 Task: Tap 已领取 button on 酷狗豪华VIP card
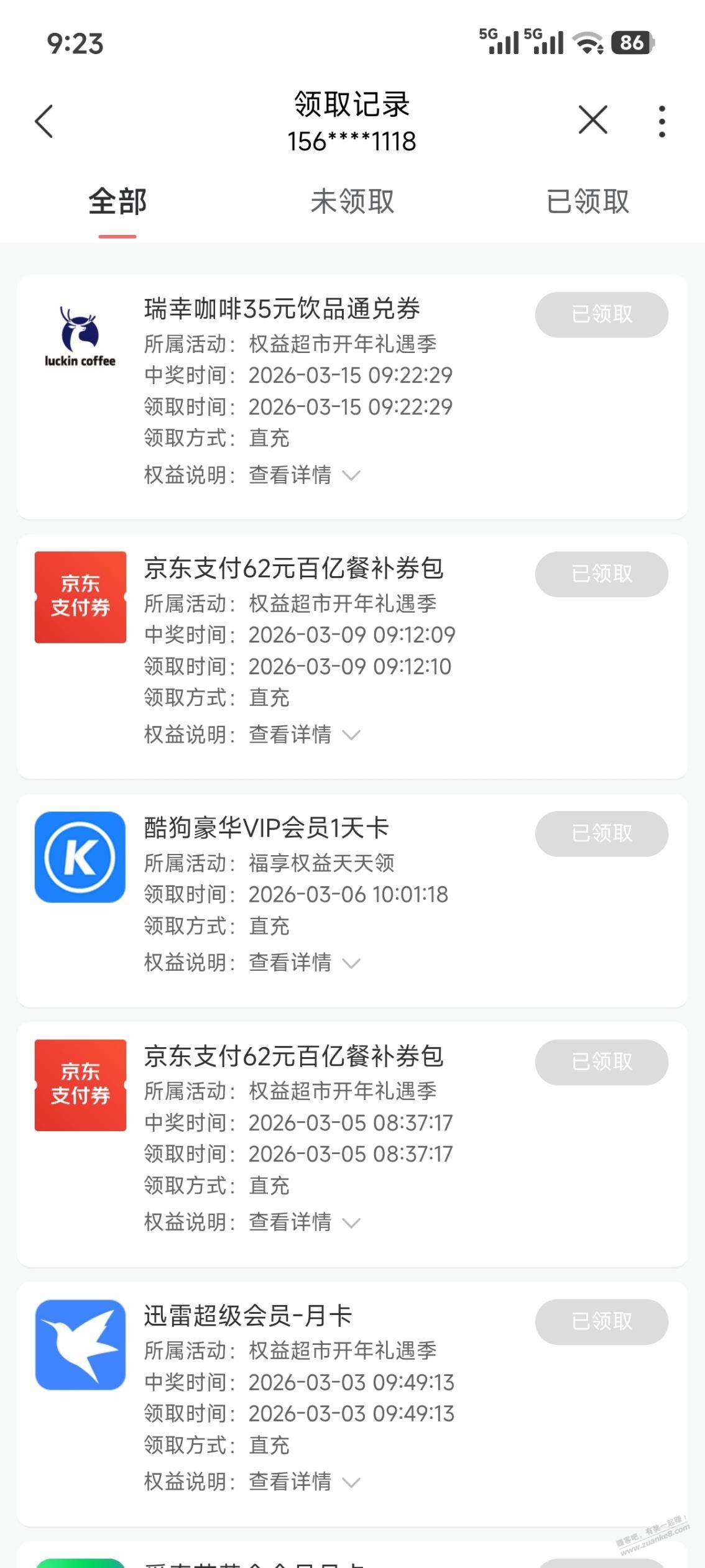tap(601, 833)
